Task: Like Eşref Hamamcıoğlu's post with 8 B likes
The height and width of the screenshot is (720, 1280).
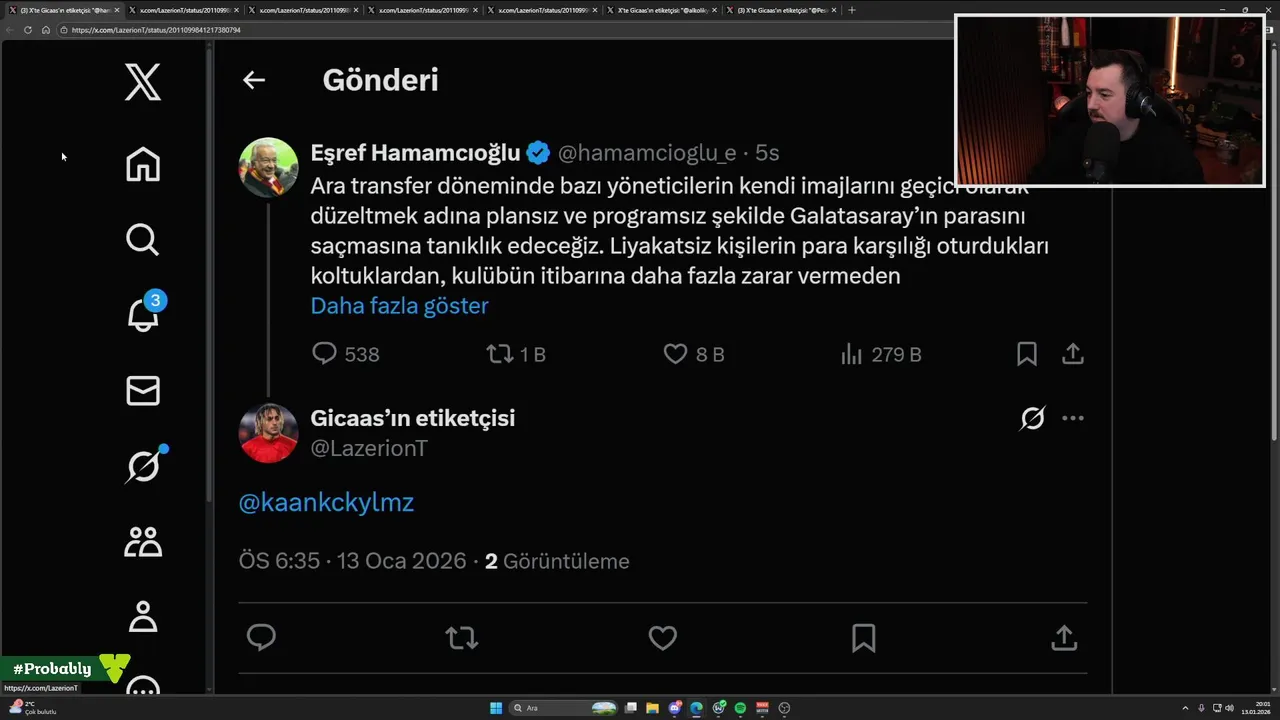Action: 676,354
